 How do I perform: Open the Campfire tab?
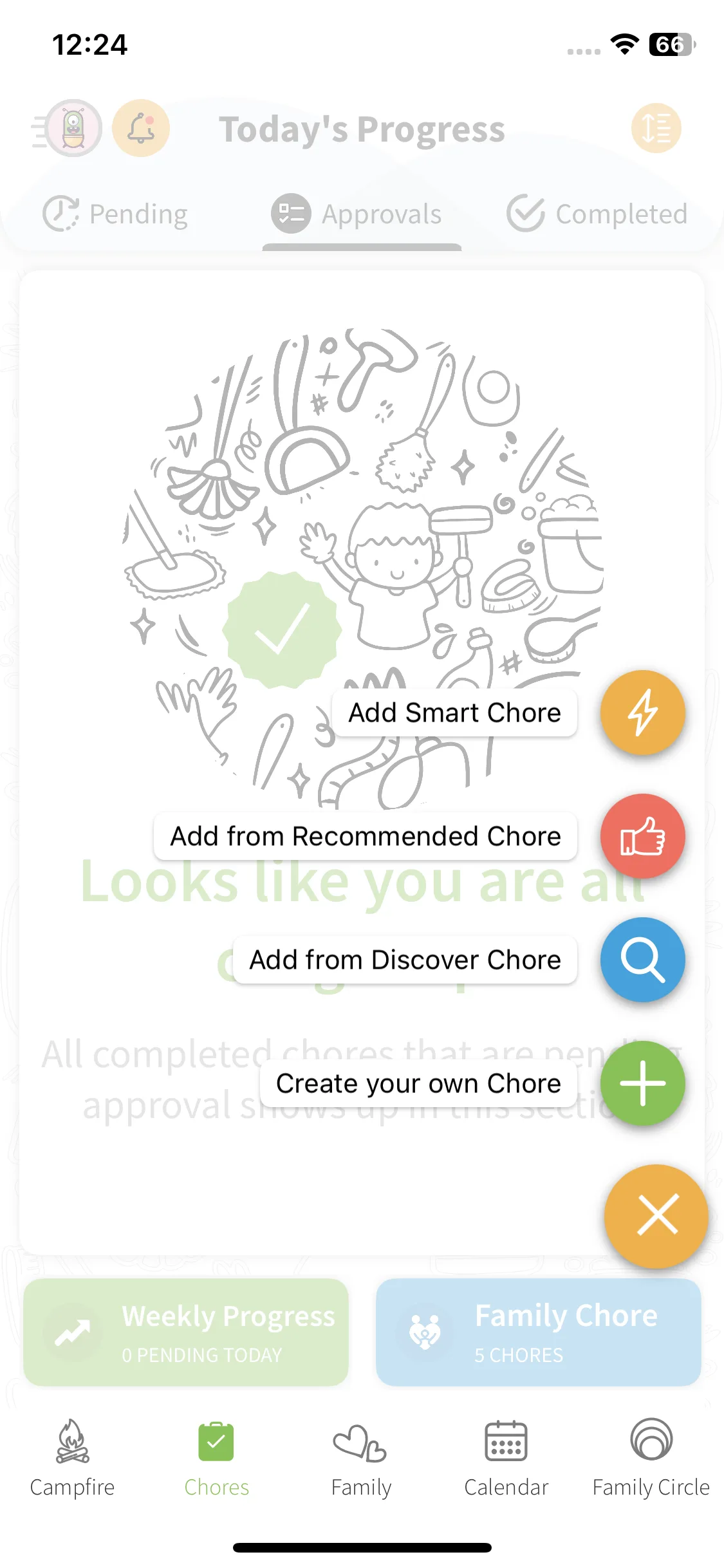(72, 1459)
